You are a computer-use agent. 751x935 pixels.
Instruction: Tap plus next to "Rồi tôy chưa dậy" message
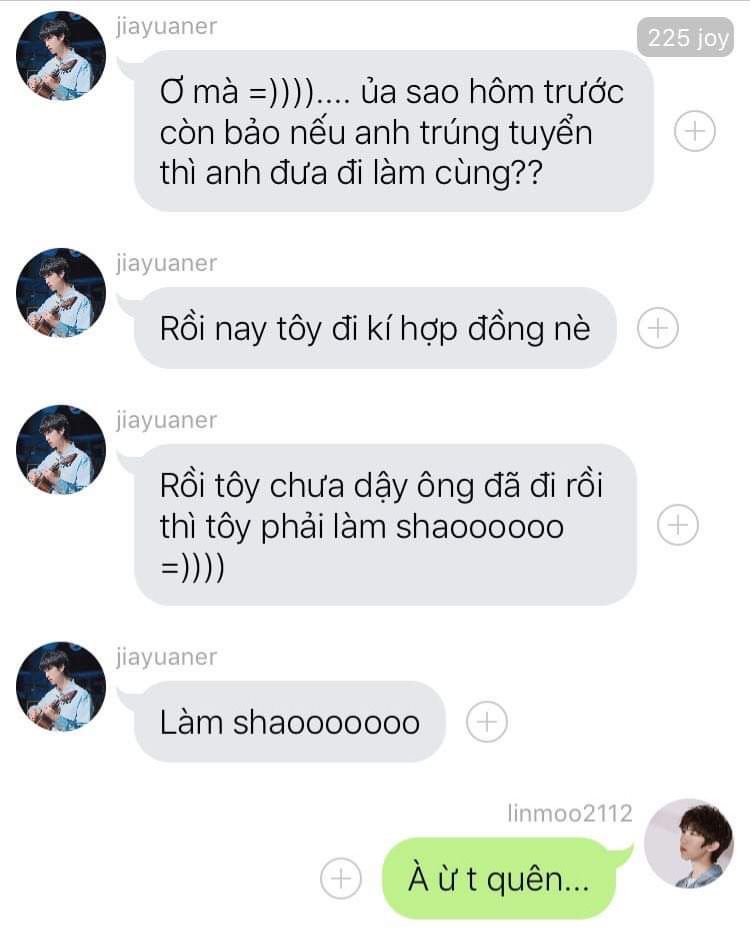[677, 524]
